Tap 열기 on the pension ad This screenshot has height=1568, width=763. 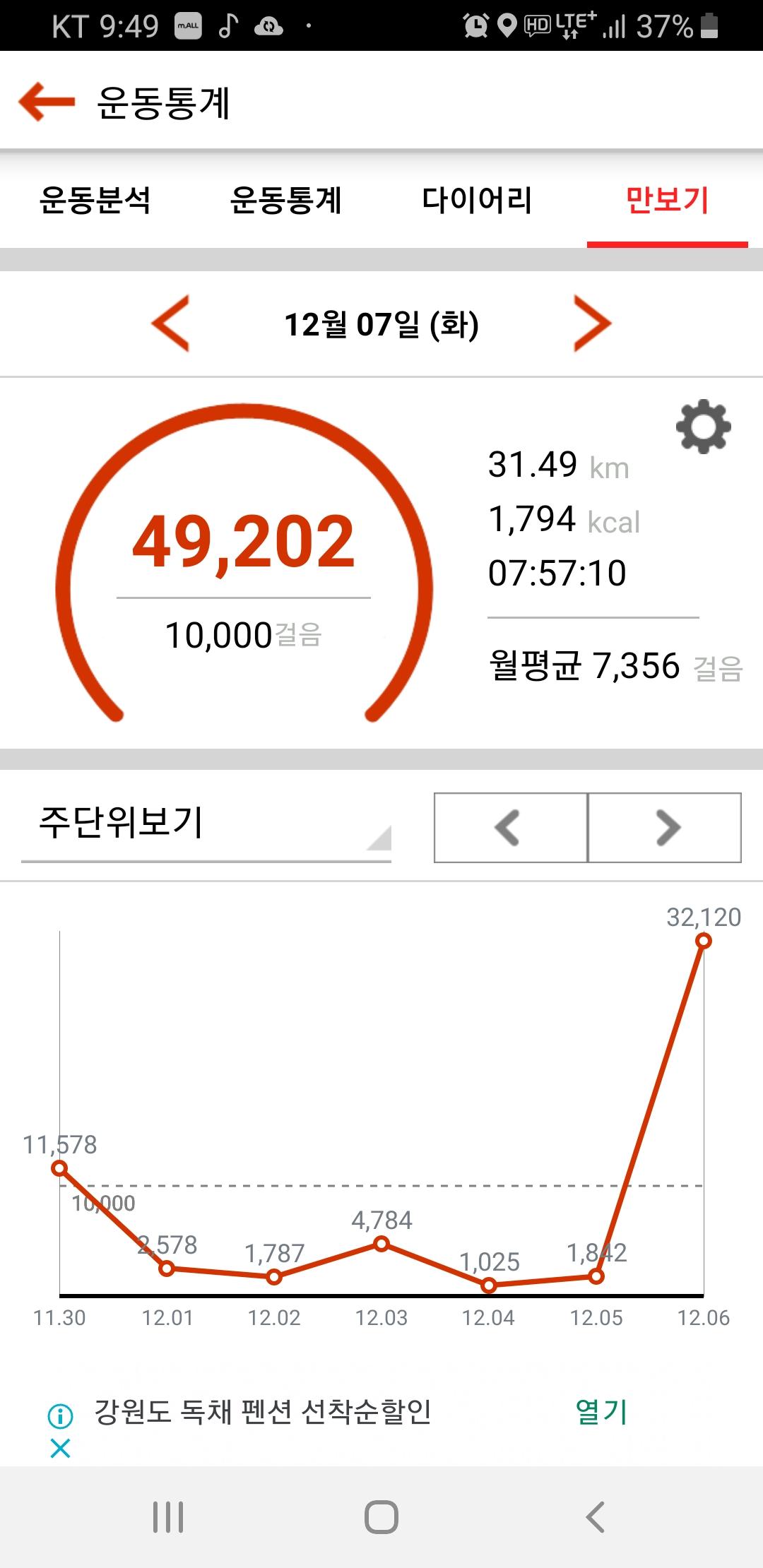(x=601, y=1411)
